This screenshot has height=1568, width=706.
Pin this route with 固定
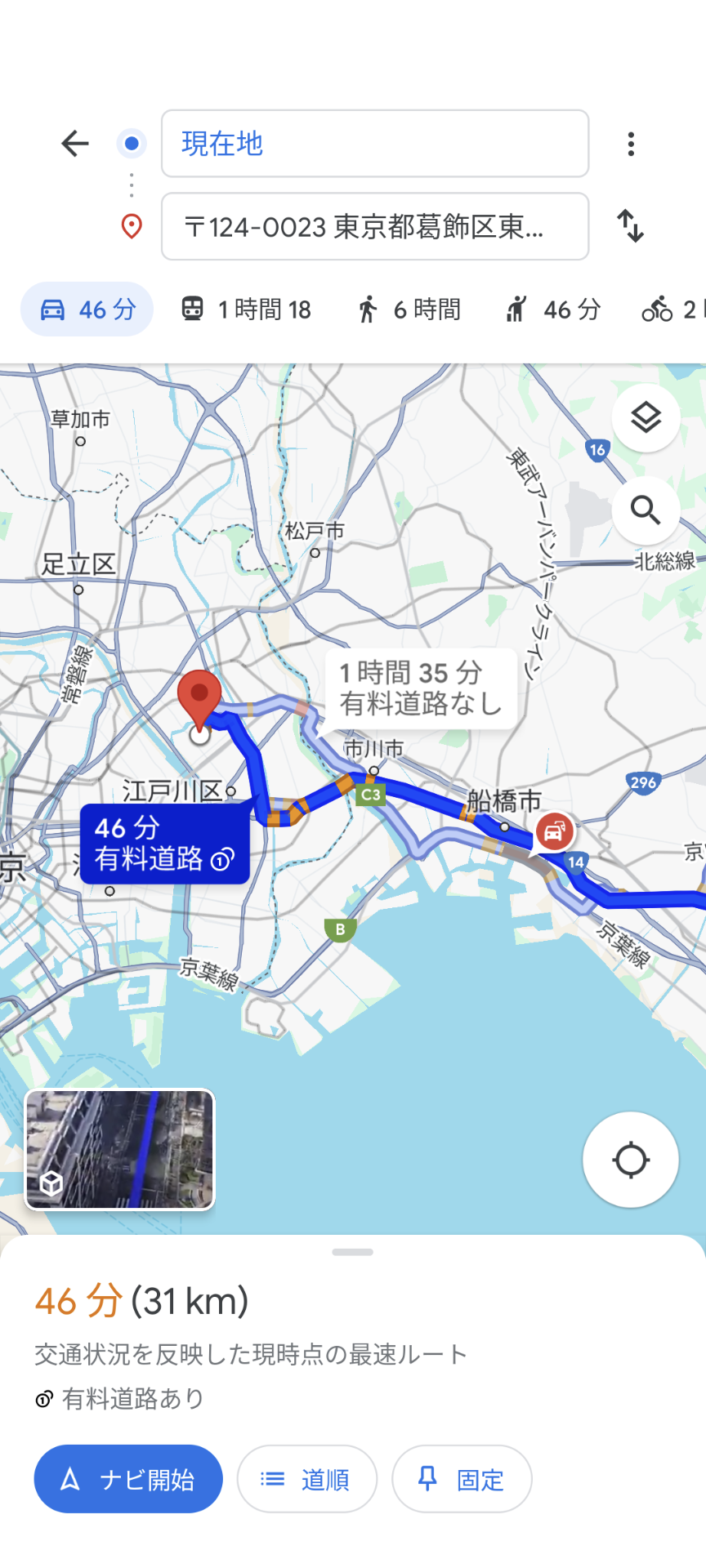click(x=462, y=1479)
